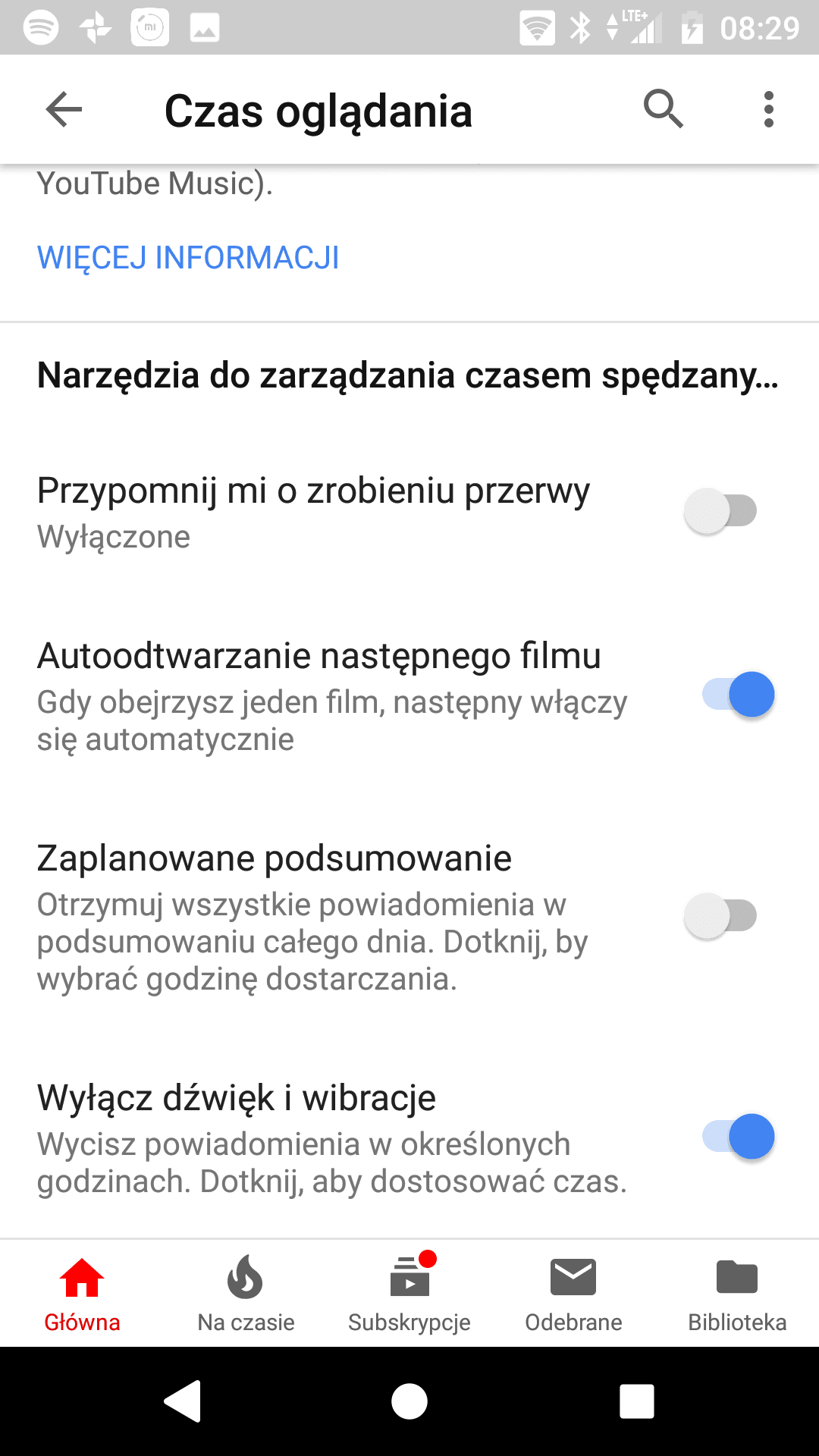The image size is (819, 1456).
Task: Disable Autoodtwarzanie następnego filmu
Action: pos(738,695)
